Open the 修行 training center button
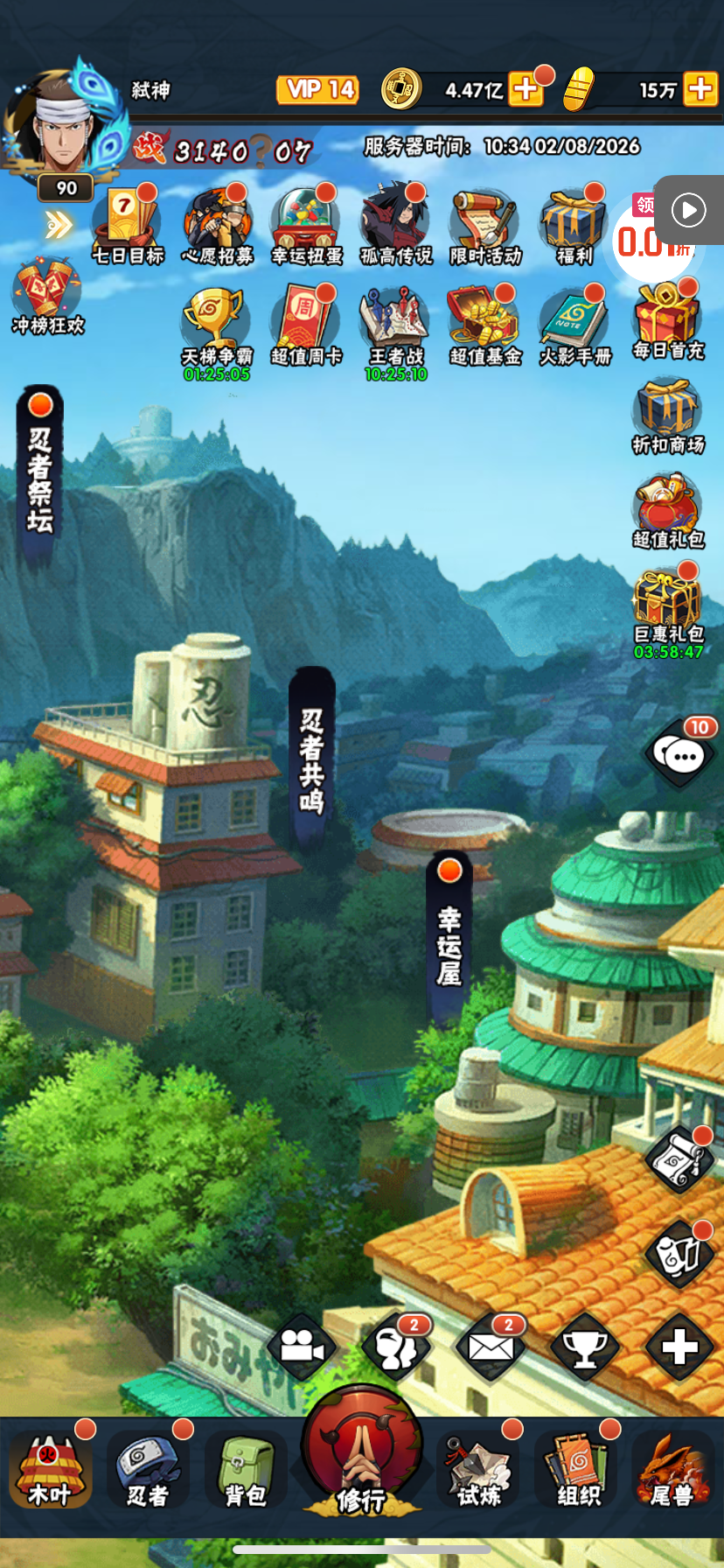 point(361,1452)
